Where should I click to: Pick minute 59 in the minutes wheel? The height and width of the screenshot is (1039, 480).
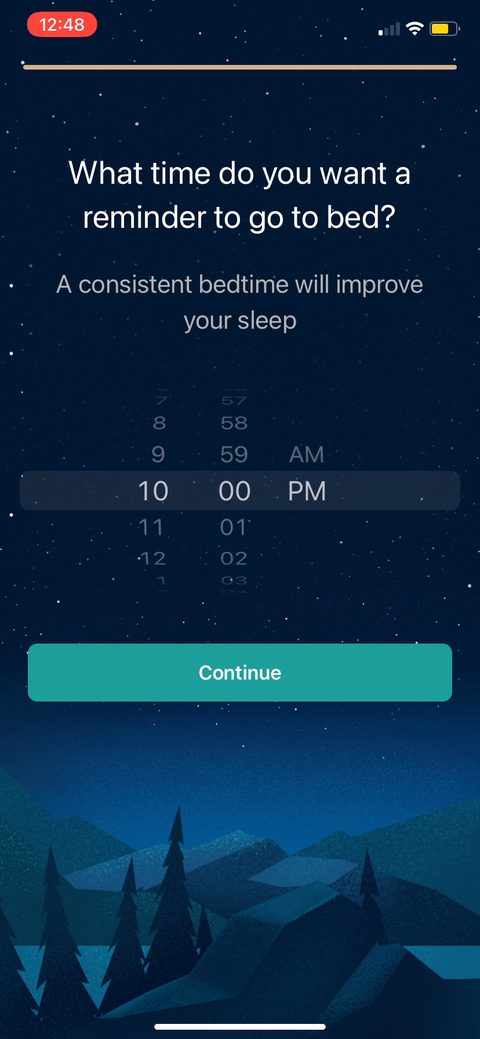(x=234, y=455)
